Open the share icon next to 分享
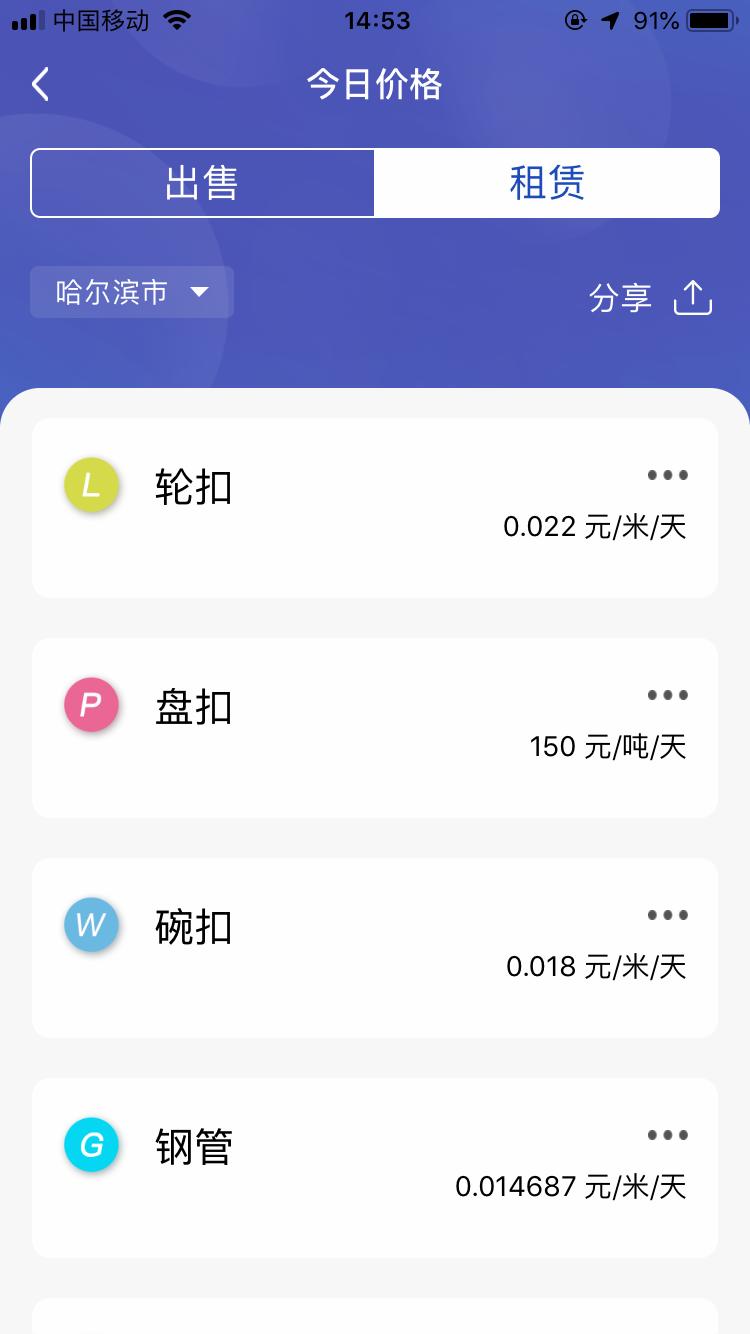Image resolution: width=750 pixels, height=1334 pixels. pyautogui.click(x=693, y=297)
